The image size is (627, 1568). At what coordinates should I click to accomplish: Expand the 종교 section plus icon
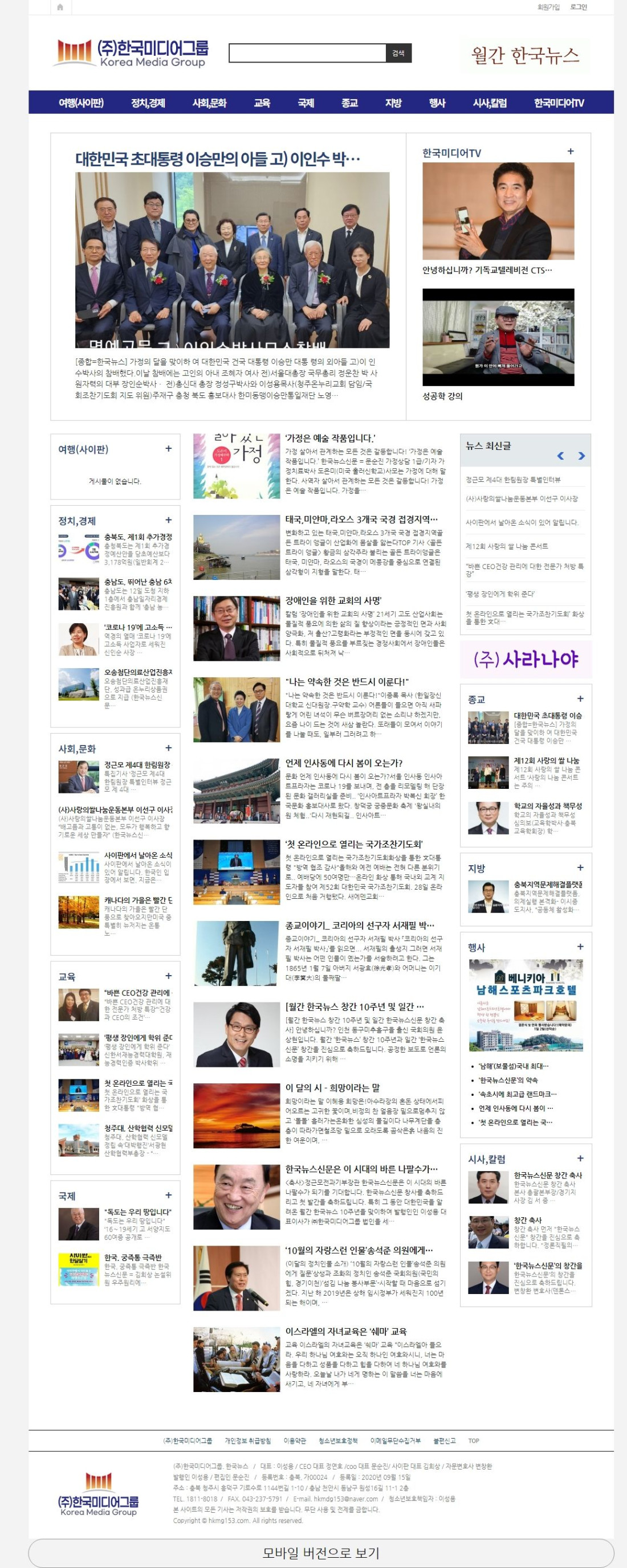(x=580, y=698)
